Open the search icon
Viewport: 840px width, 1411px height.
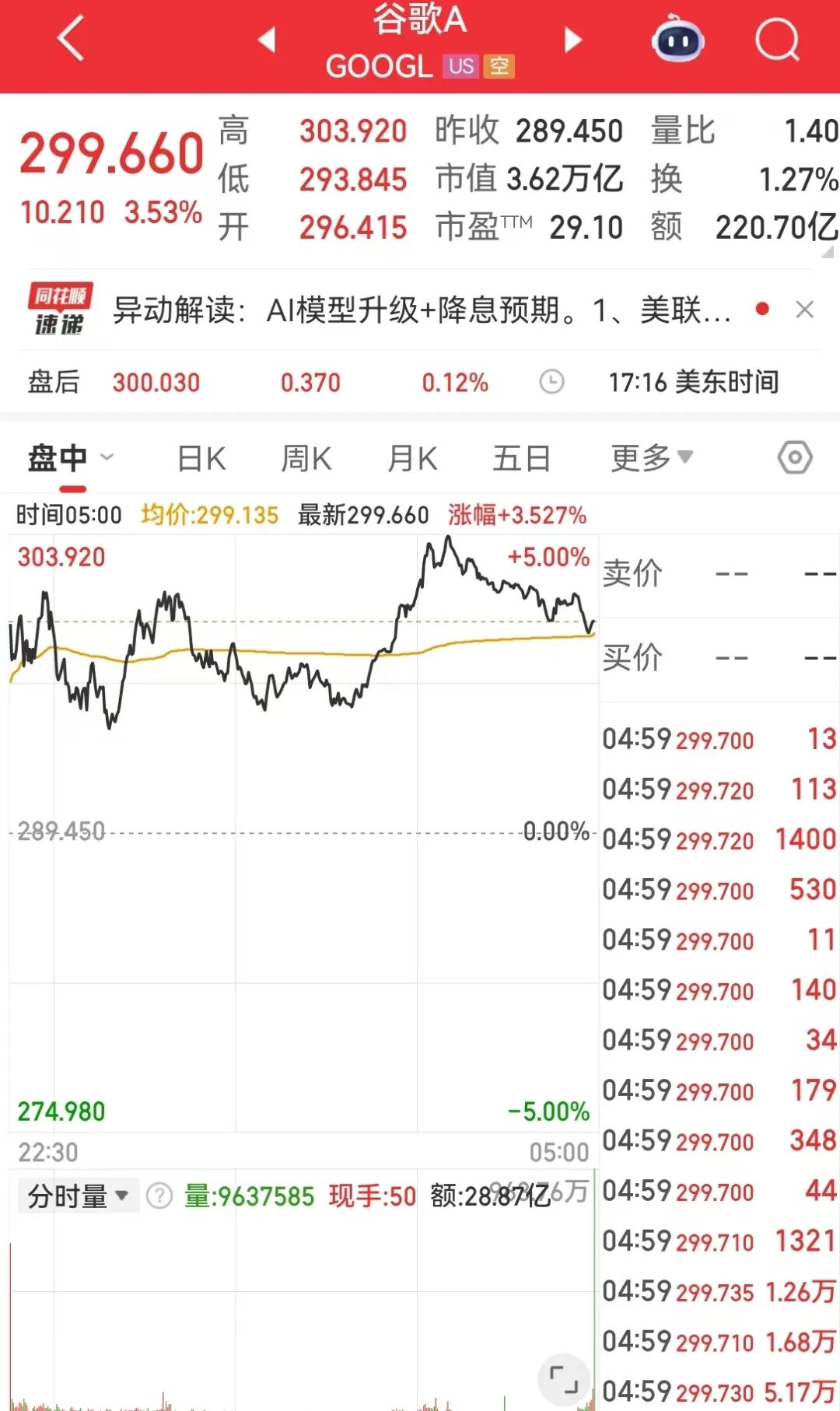pyautogui.click(x=777, y=39)
